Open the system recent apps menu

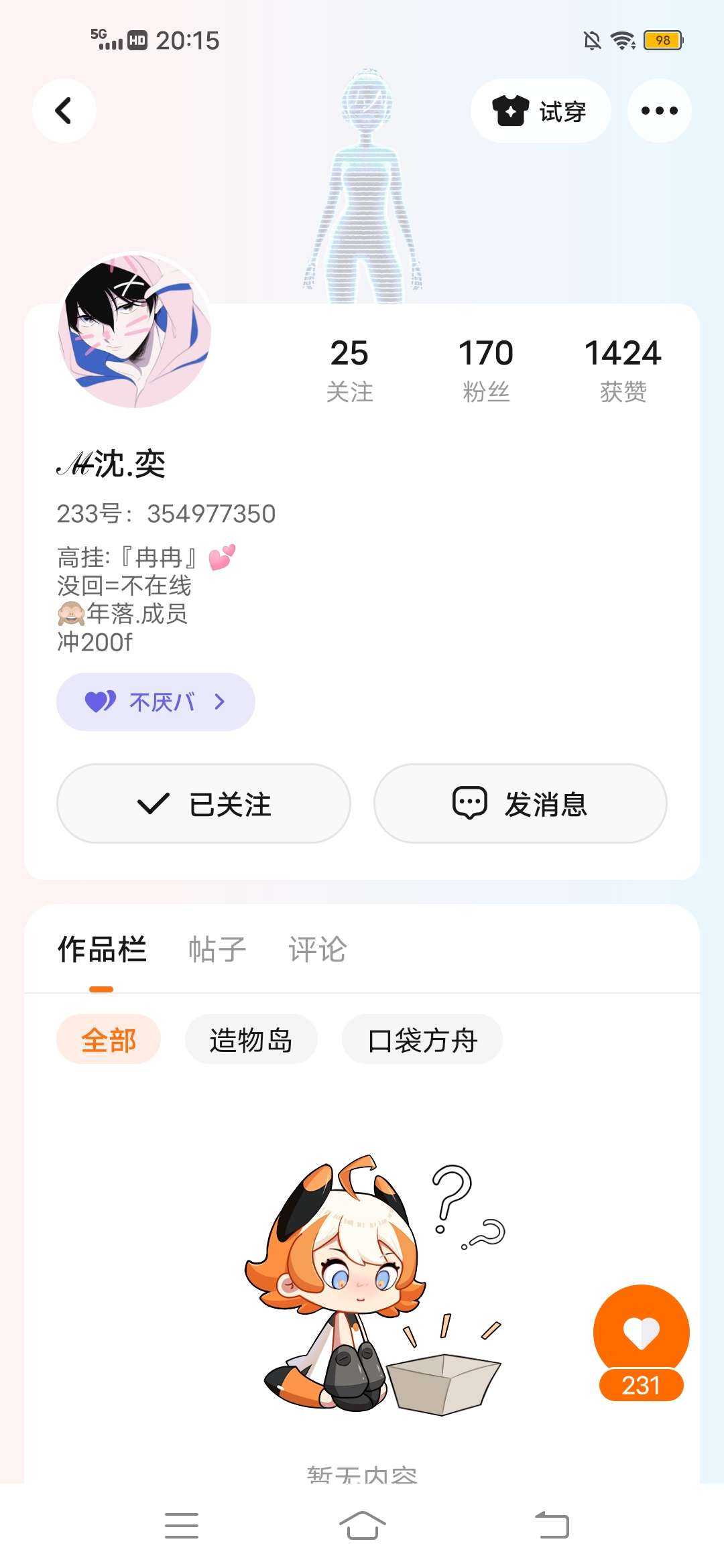click(182, 1526)
